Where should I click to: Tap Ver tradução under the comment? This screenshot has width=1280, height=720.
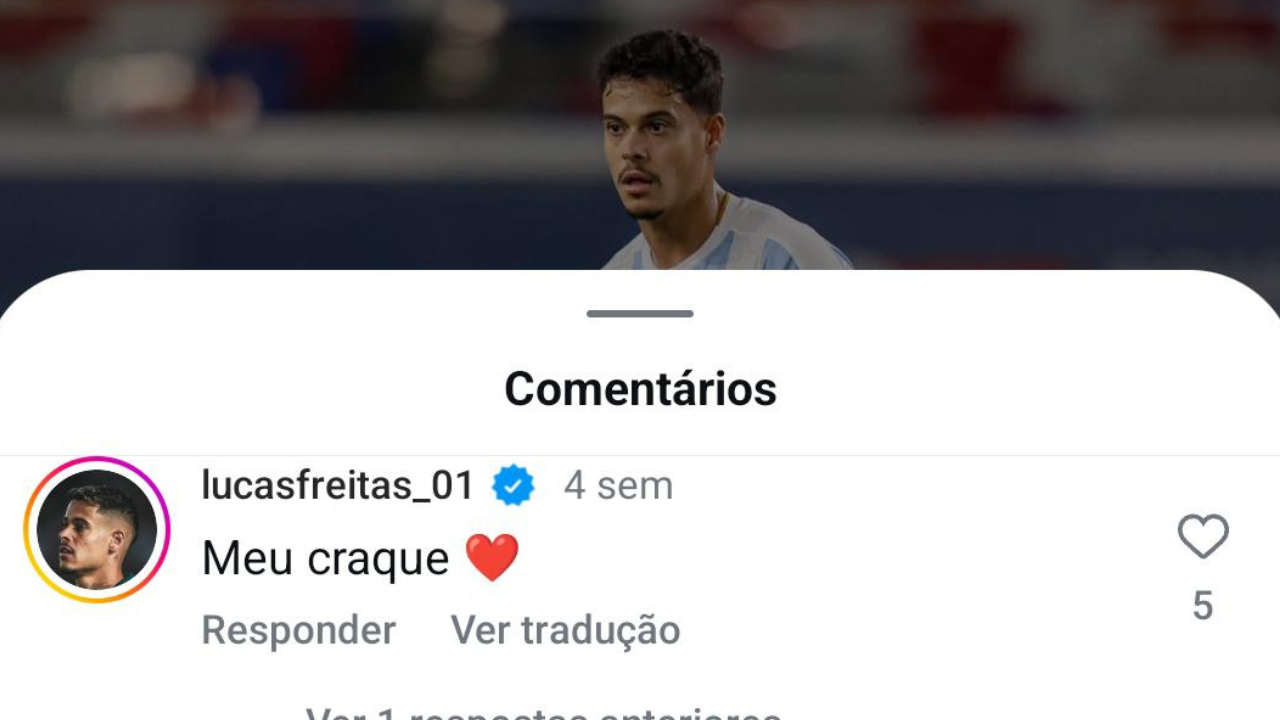click(x=565, y=630)
